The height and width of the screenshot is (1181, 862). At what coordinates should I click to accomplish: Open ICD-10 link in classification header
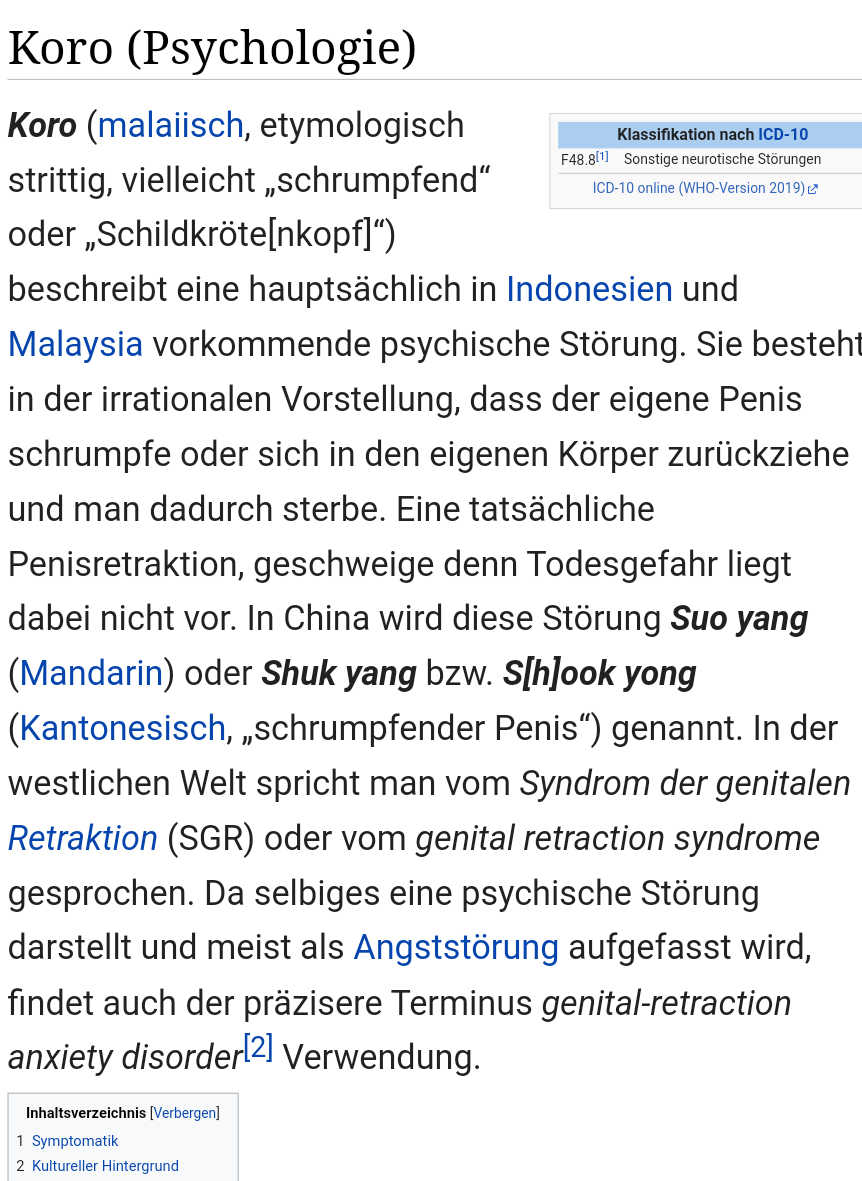[783, 135]
